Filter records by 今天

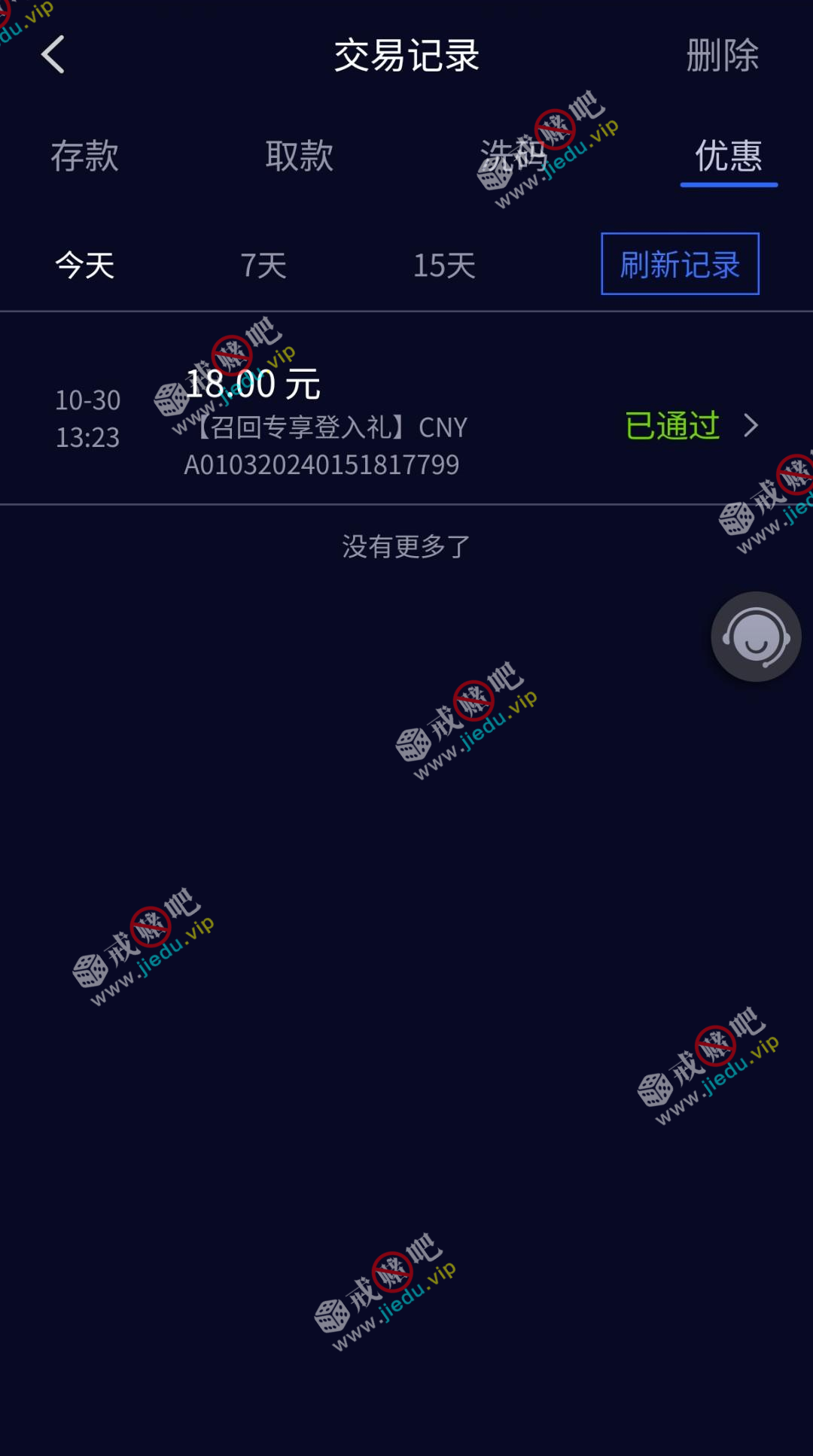pos(85,265)
